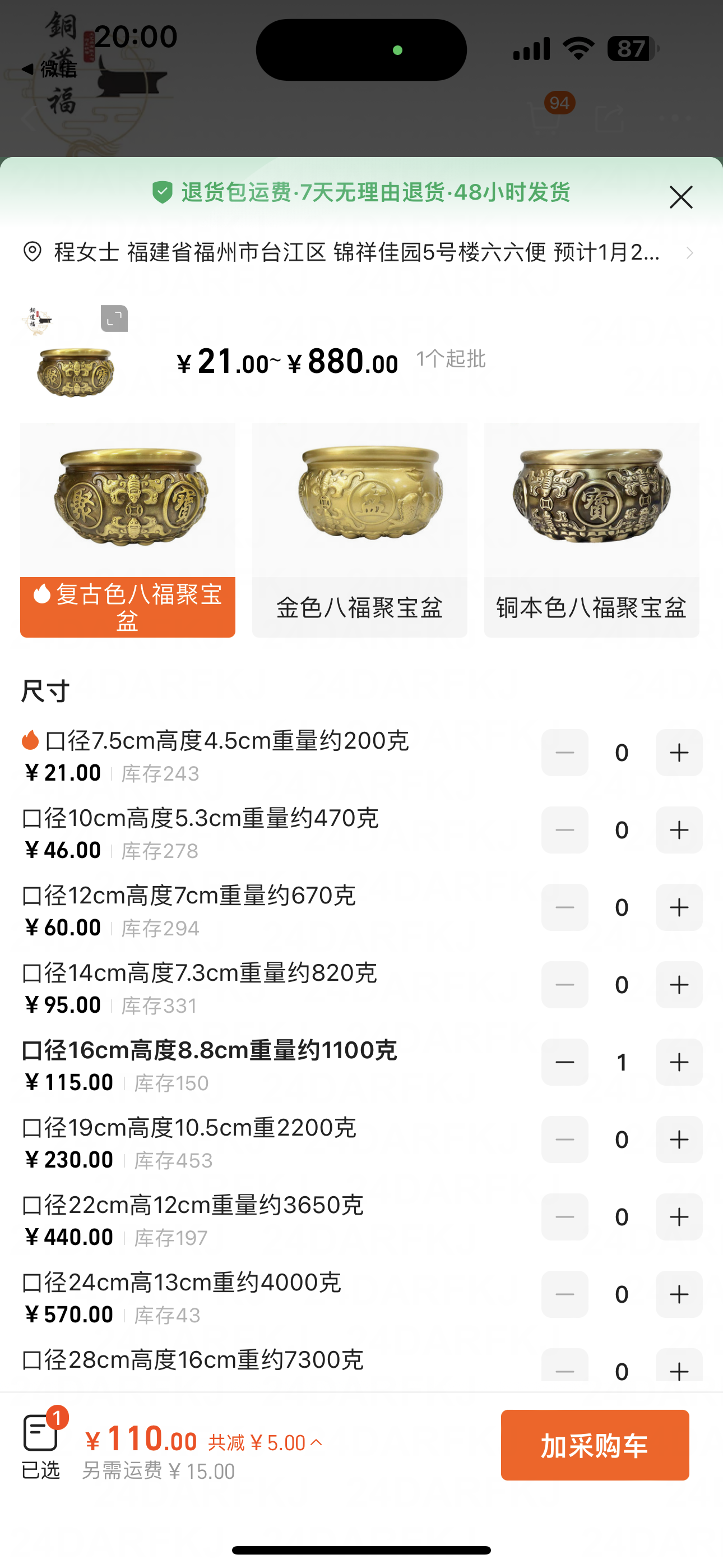Choose 复古色八福聚宝盆 variant
723x1568 pixels.
127,529
